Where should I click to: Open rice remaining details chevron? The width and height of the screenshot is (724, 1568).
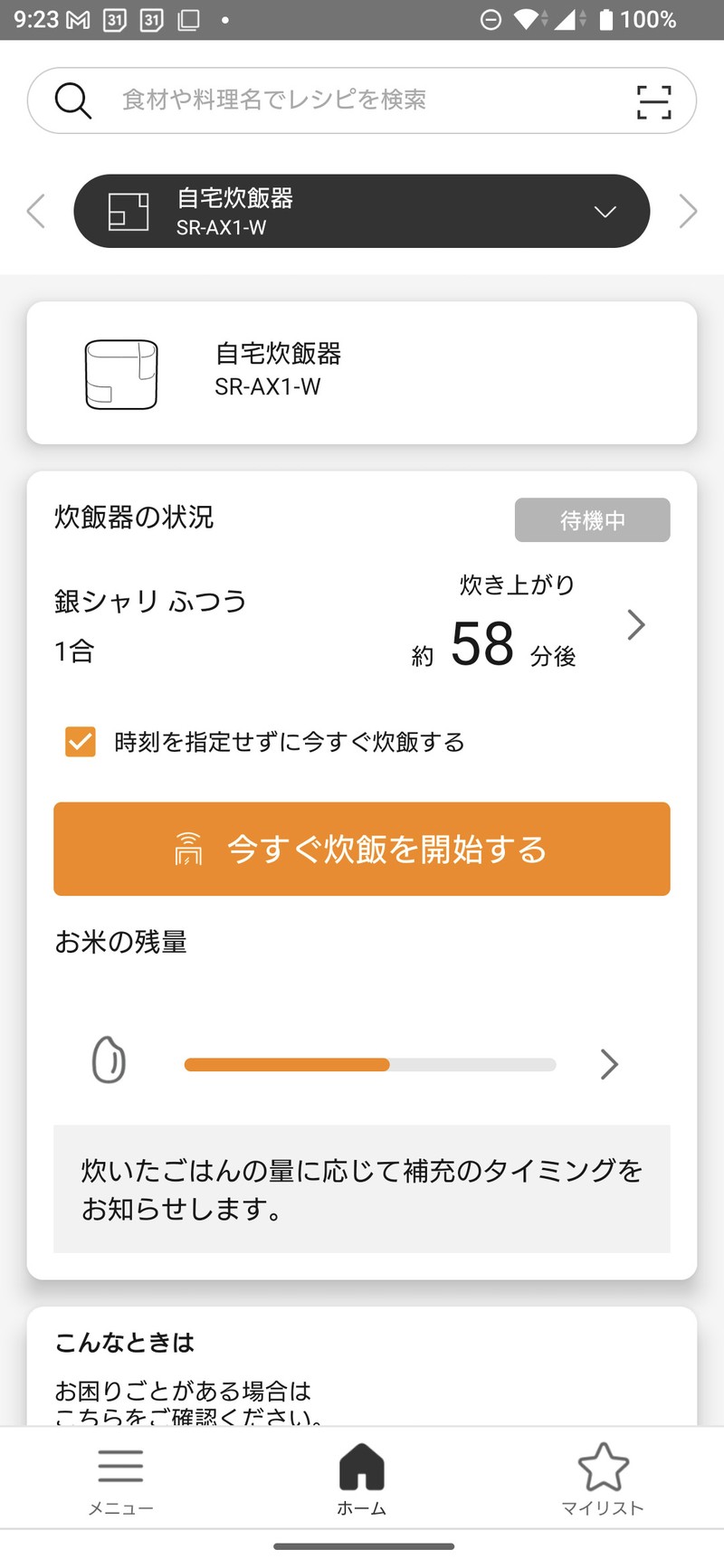point(609,1064)
